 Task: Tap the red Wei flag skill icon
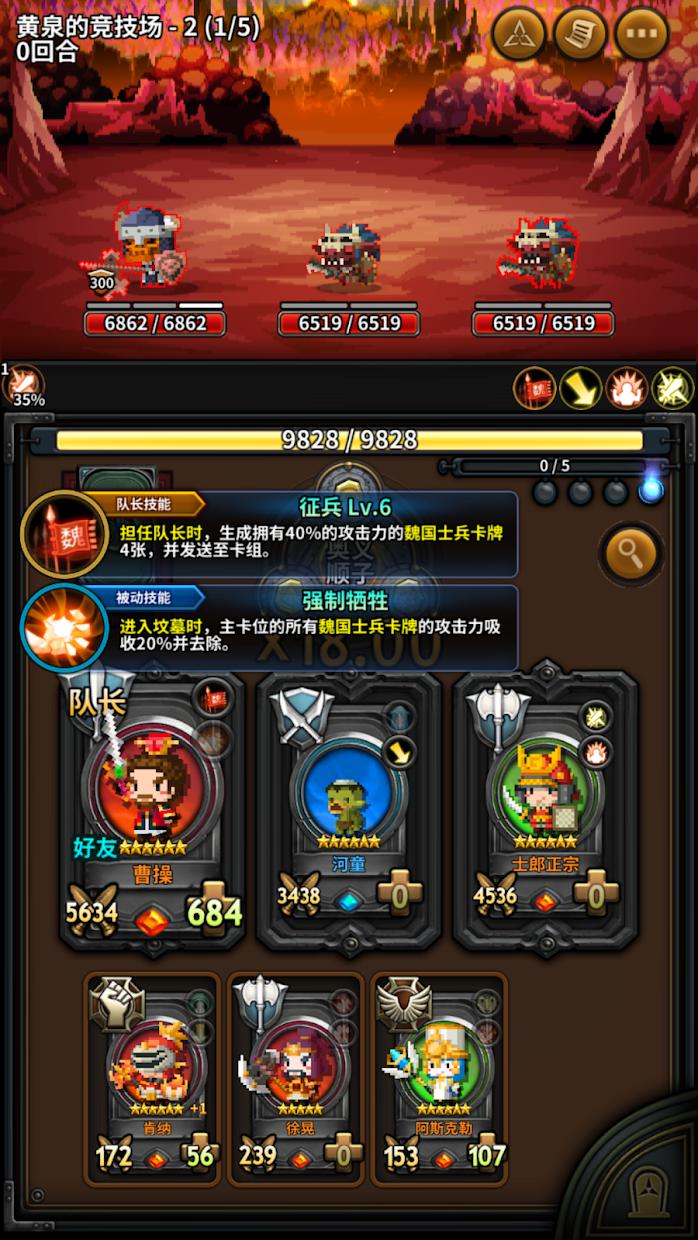tap(534, 388)
